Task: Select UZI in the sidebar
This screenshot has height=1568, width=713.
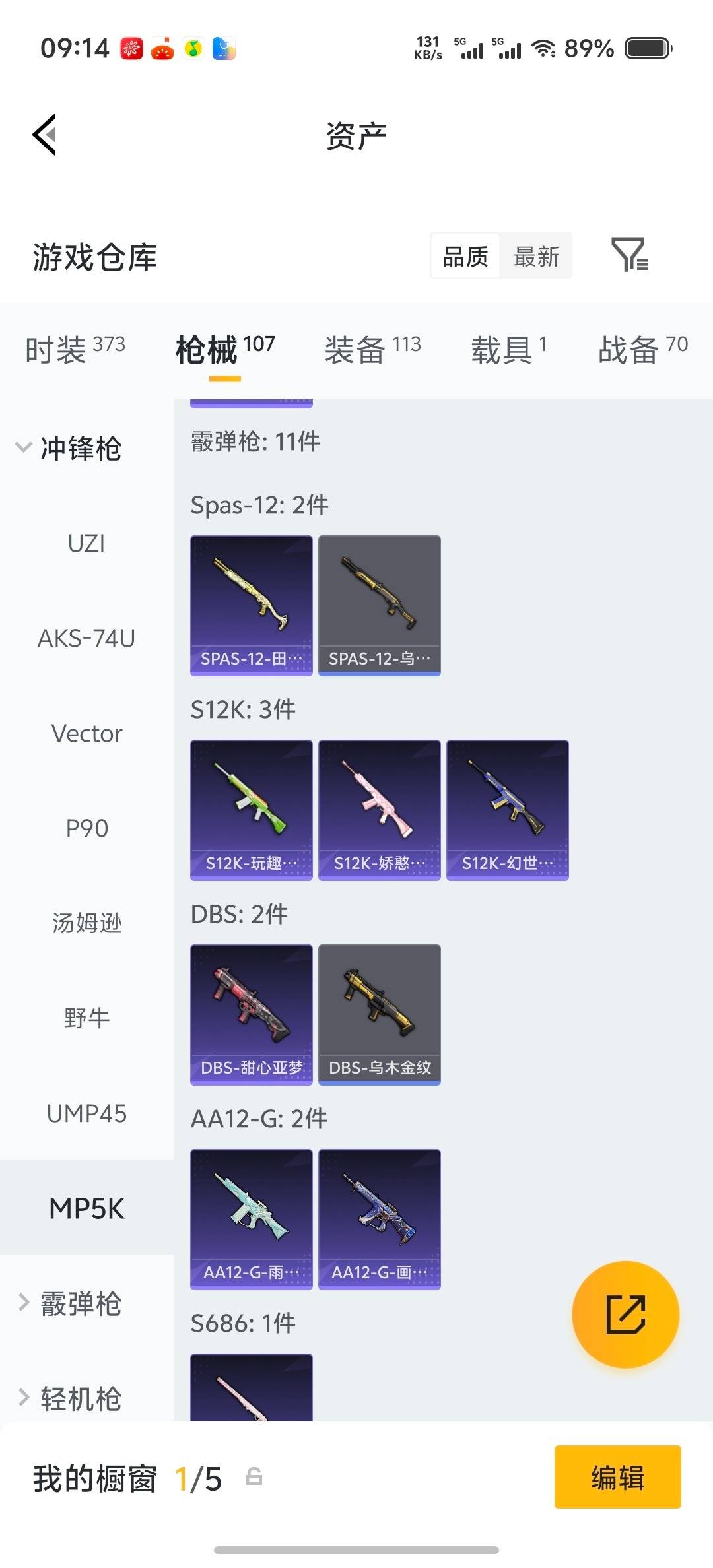Action: pyautogui.click(x=86, y=544)
